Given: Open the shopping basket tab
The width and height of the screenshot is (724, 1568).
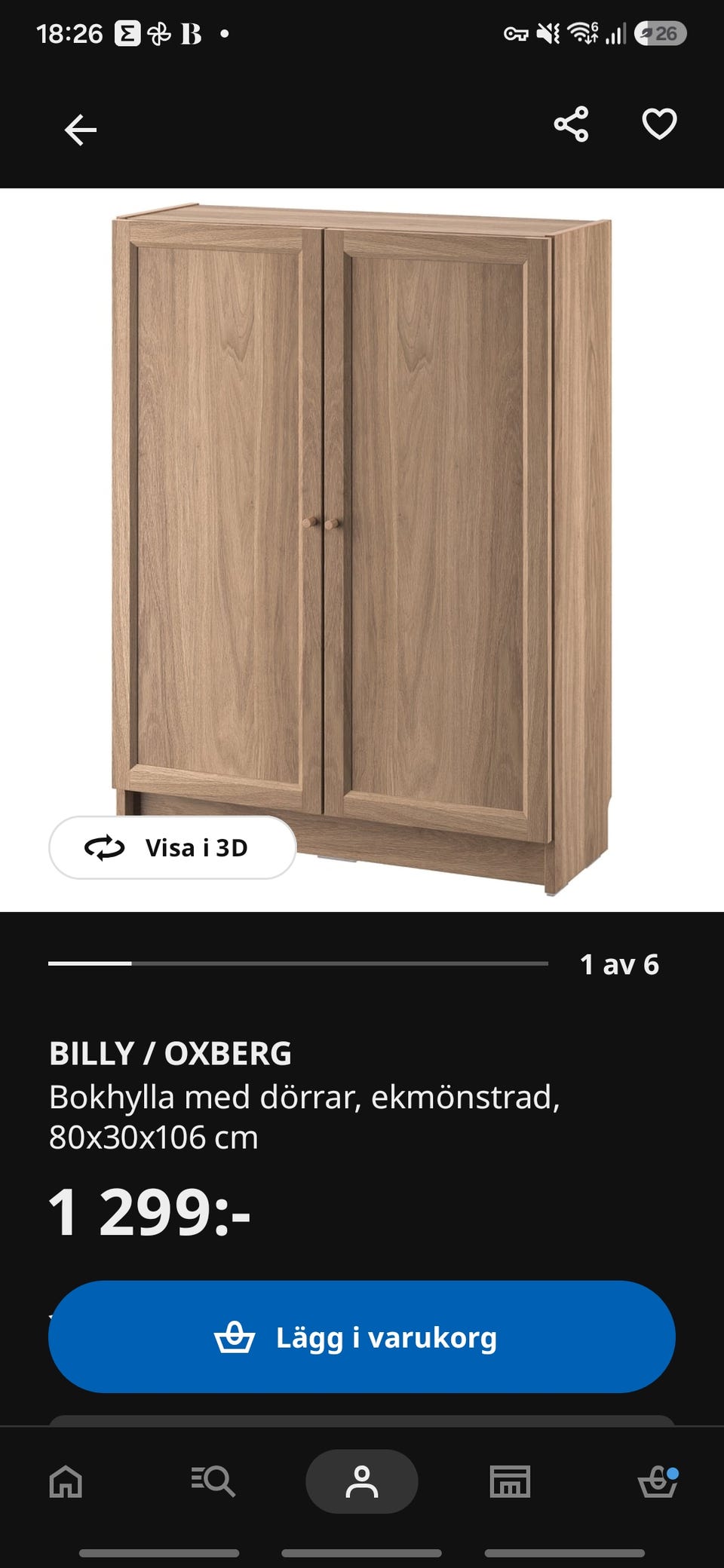Looking at the screenshot, I should coord(658,1481).
